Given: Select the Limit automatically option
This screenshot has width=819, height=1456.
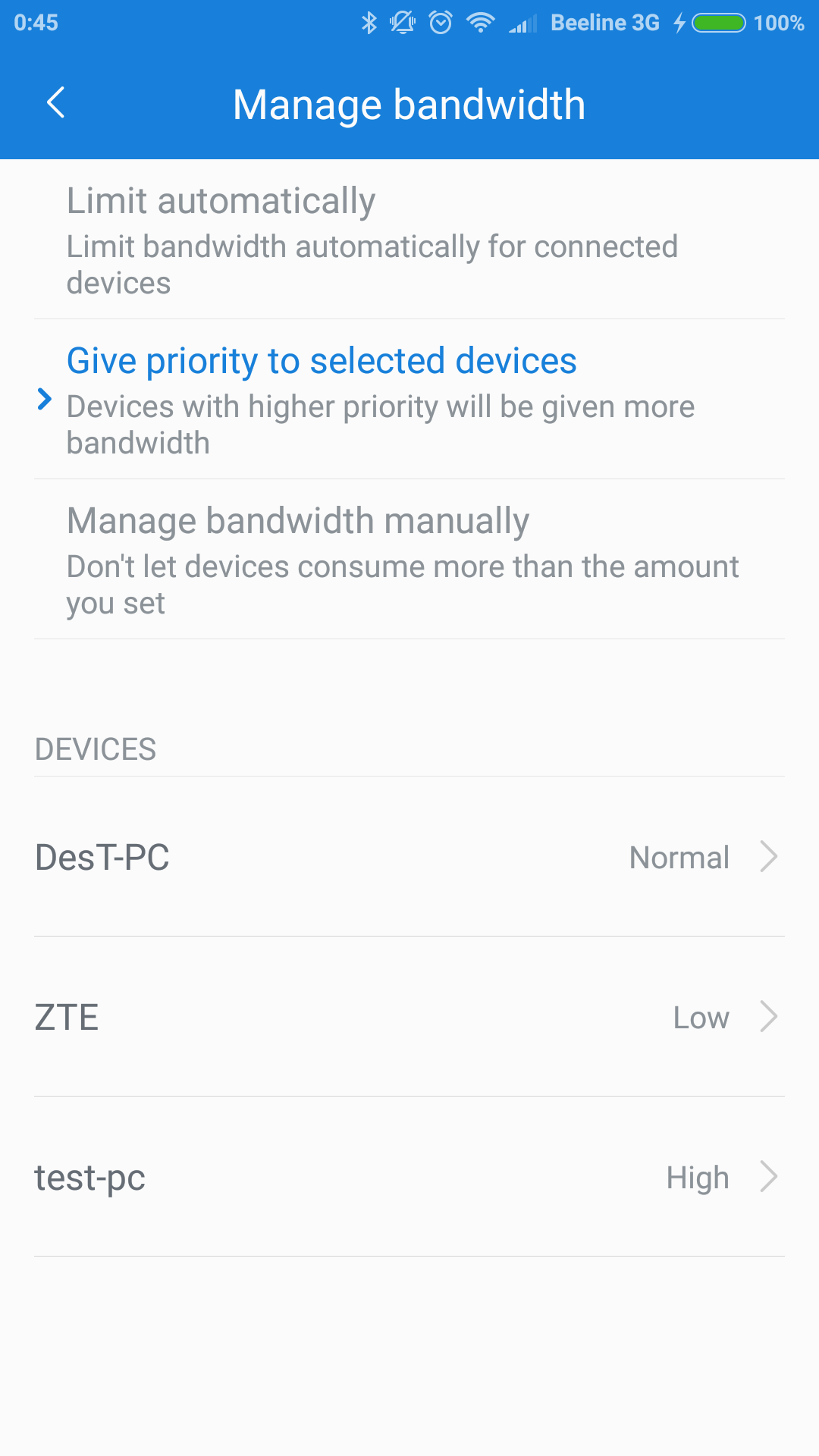Looking at the screenshot, I should point(409,240).
